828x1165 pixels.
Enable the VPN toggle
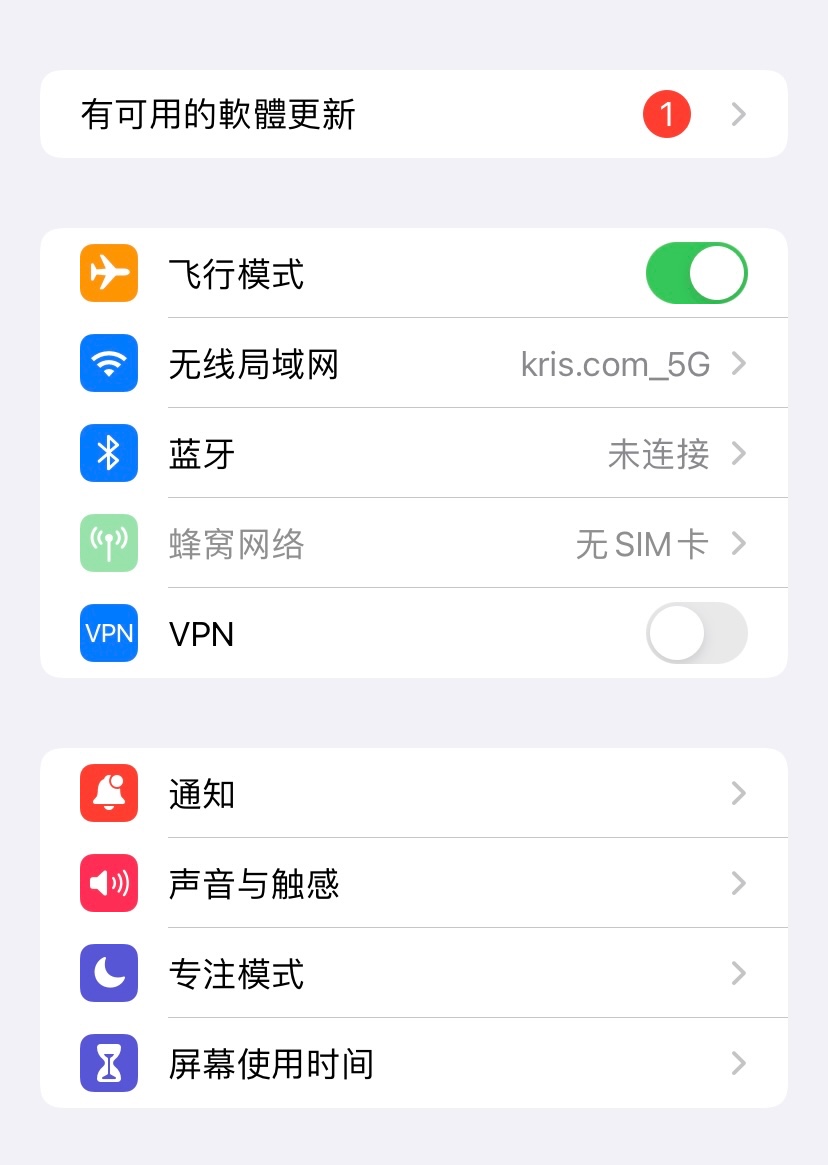tap(696, 633)
